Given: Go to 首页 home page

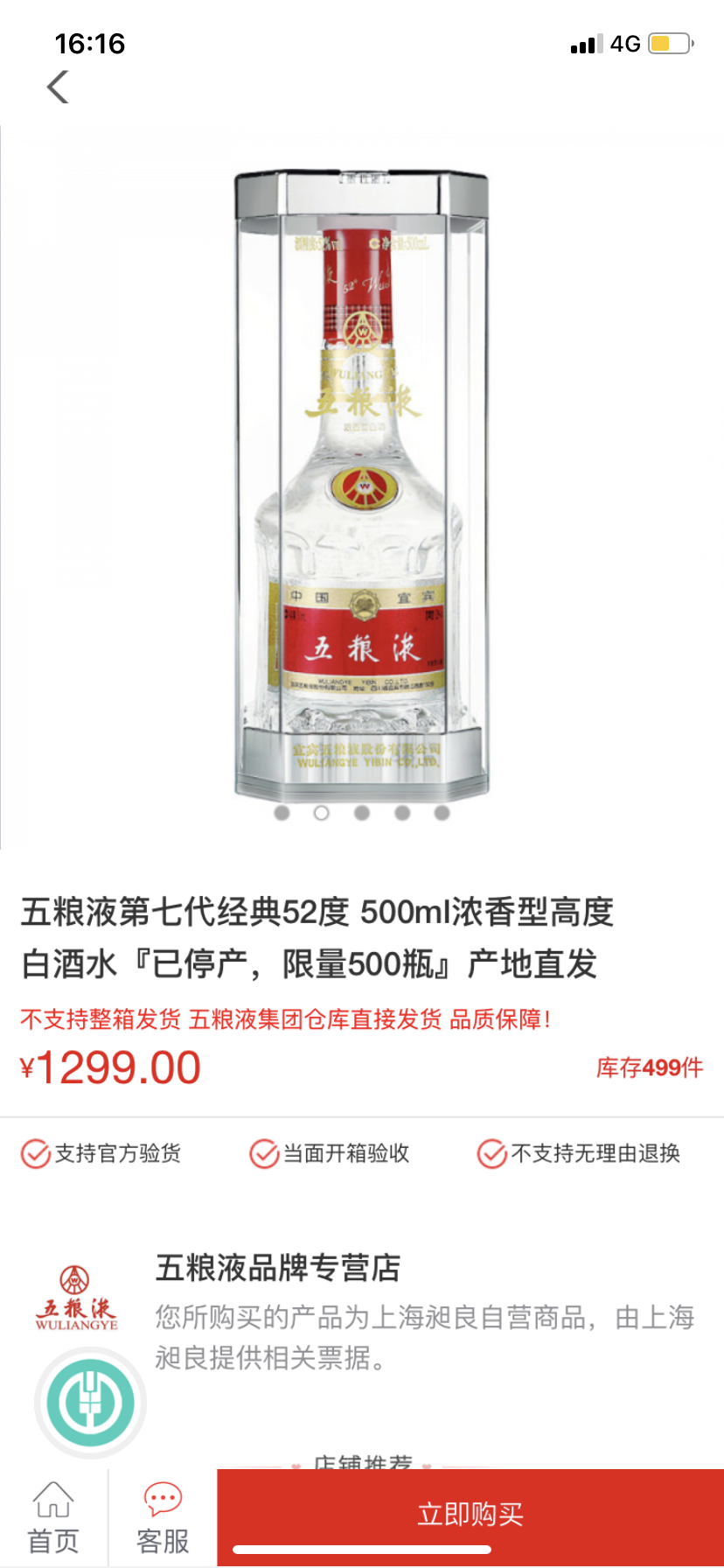Looking at the screenshot, I should (53, 1518).
